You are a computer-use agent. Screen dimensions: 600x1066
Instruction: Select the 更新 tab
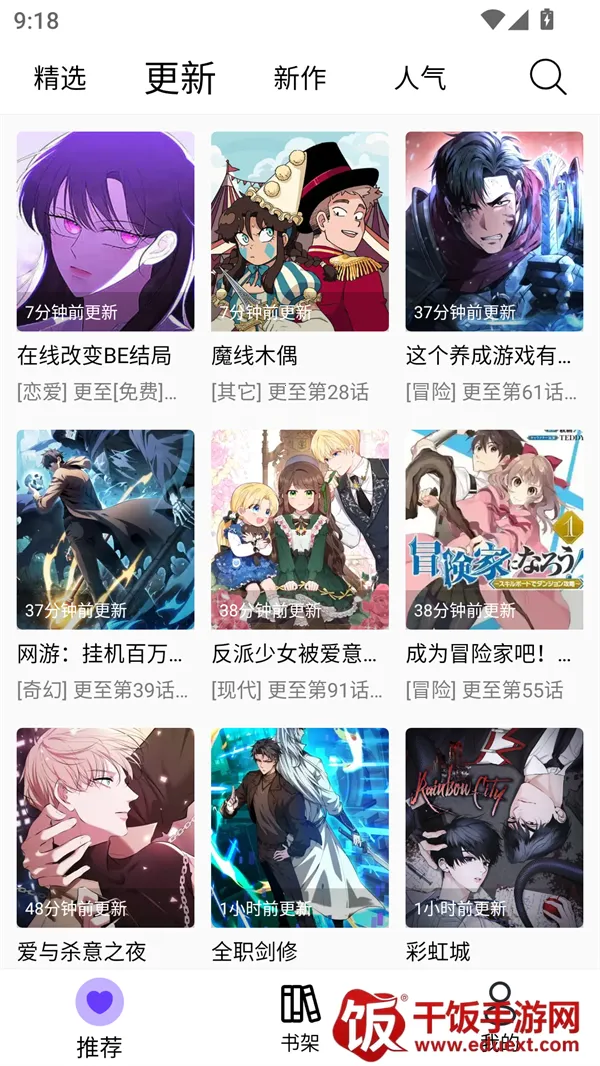pos(180,78)
